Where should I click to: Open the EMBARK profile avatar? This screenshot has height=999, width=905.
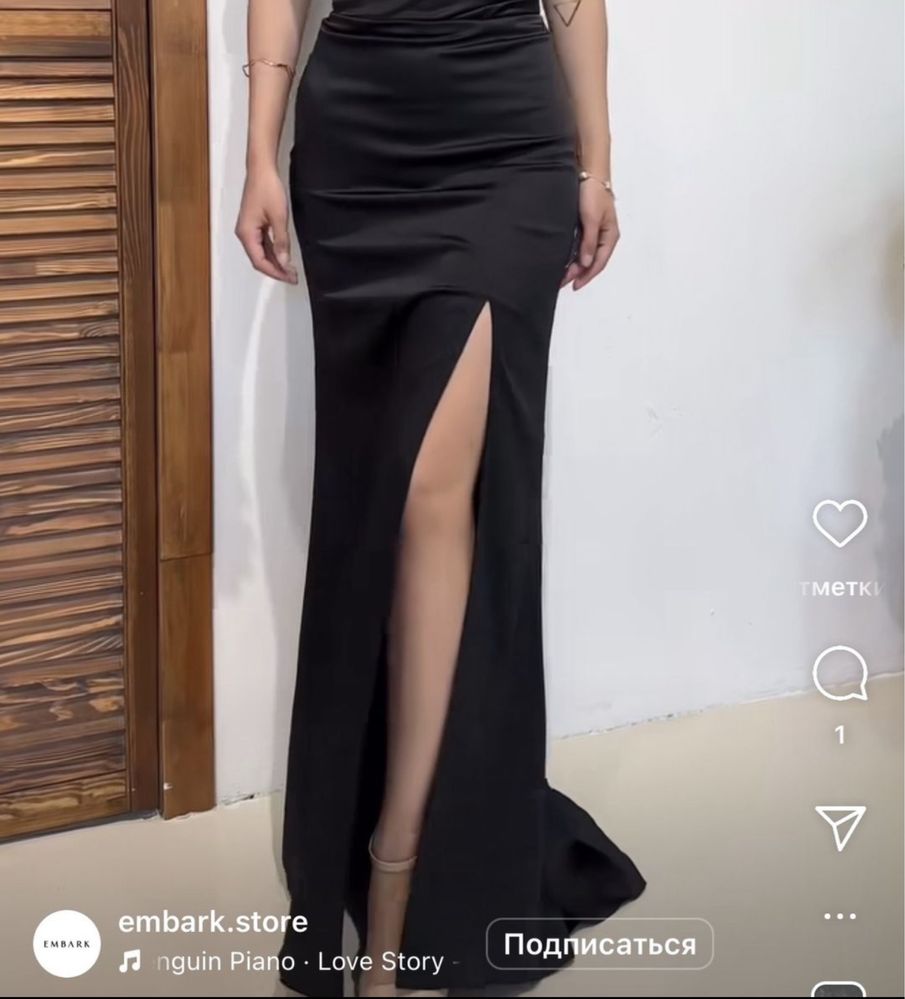[67, 943]
